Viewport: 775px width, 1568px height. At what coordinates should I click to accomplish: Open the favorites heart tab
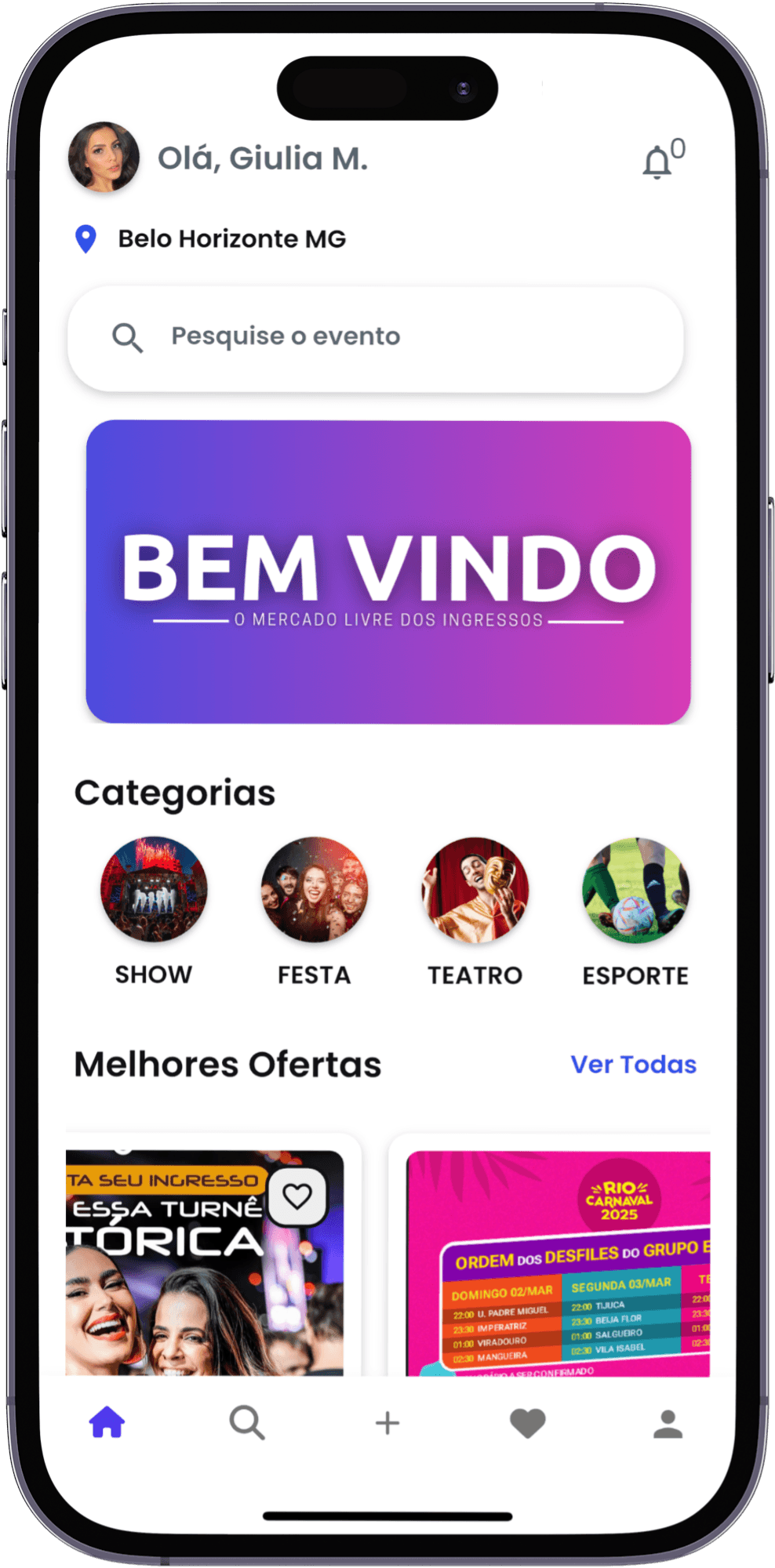(x=528, y=1423)
